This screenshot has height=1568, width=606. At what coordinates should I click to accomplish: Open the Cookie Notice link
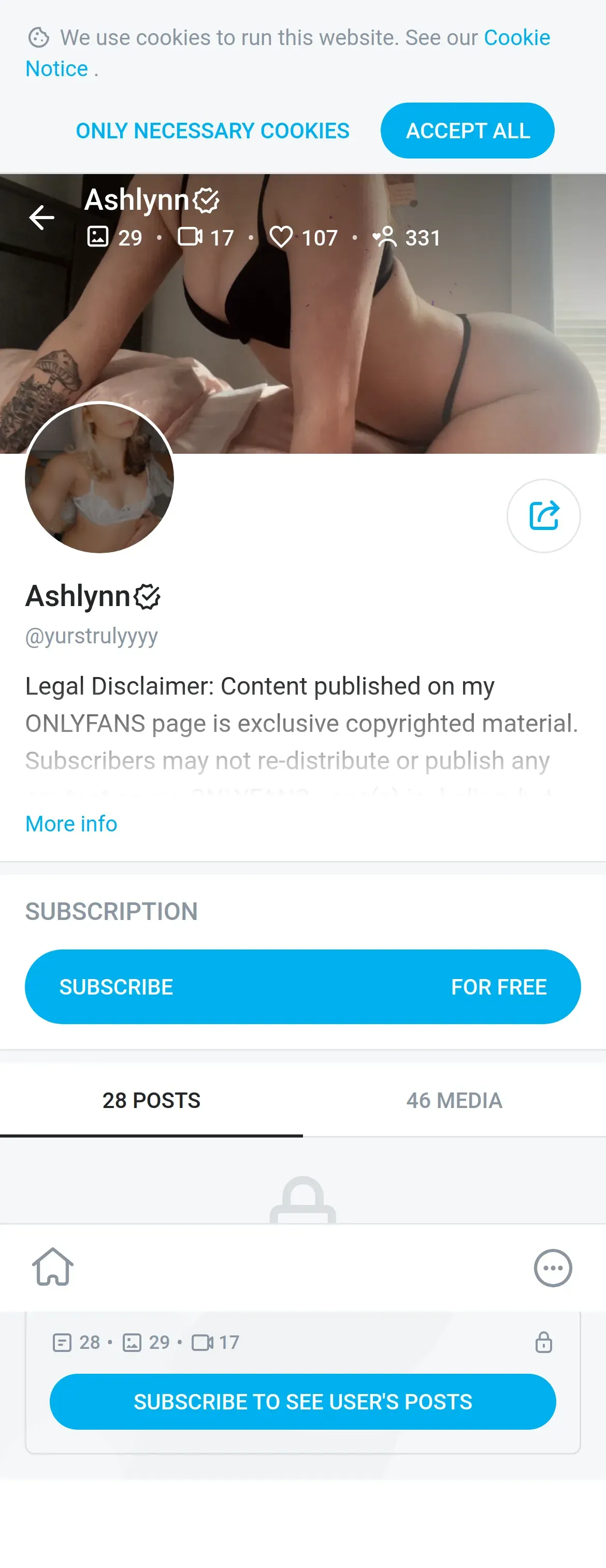(x=516, y=38)
